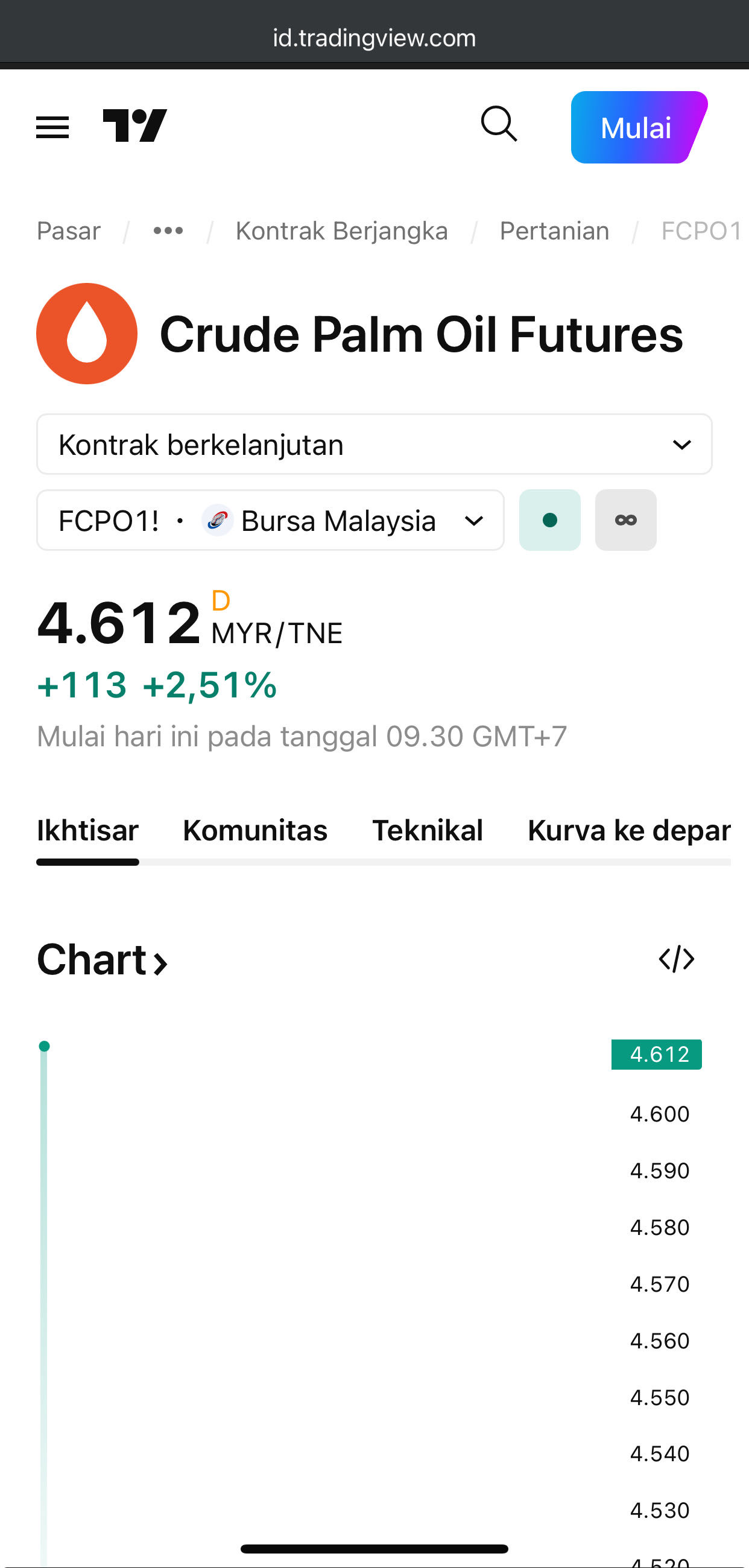Switch to the Komunitas tab
This screenshot has width=749, height=1568.
point(255,831)
